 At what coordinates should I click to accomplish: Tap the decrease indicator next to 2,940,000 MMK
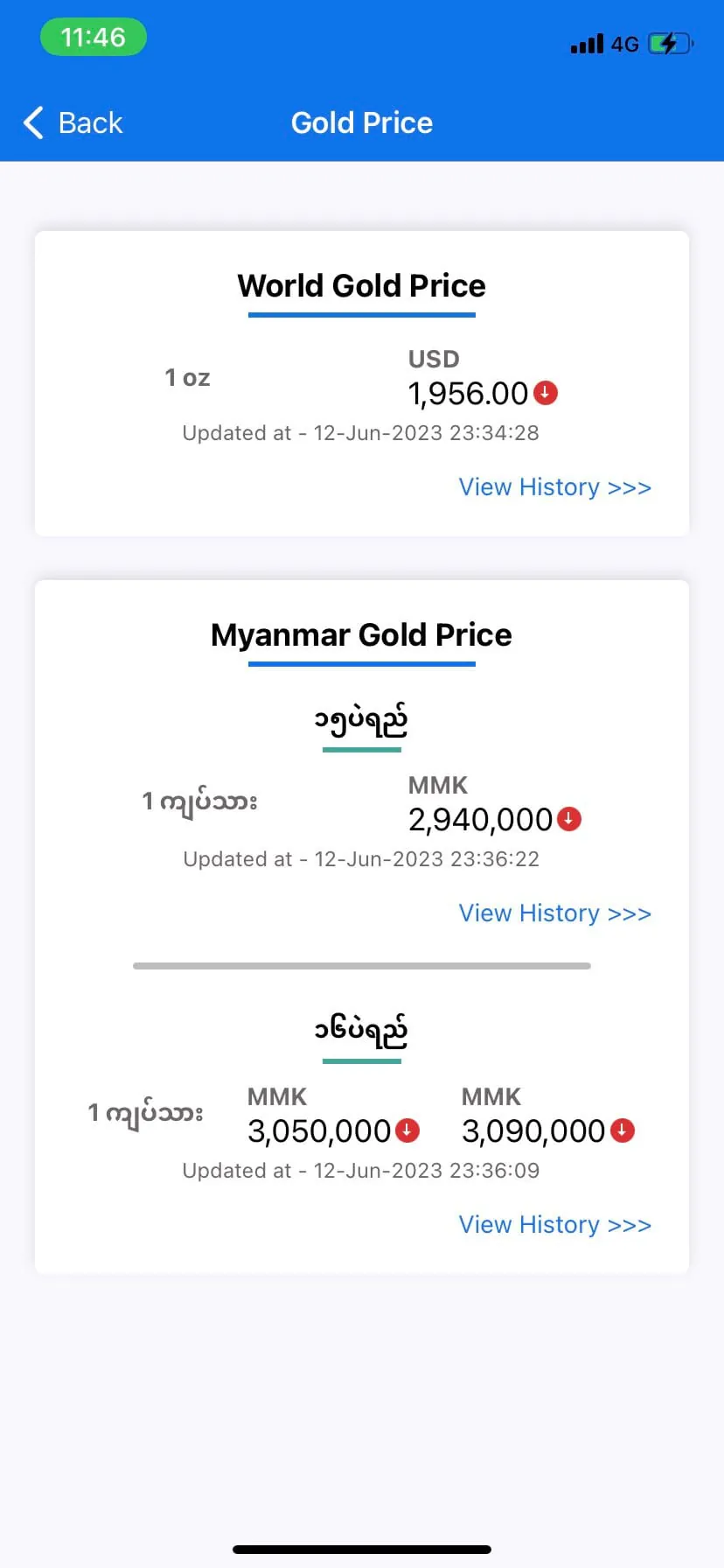click(x=568, y=819)
